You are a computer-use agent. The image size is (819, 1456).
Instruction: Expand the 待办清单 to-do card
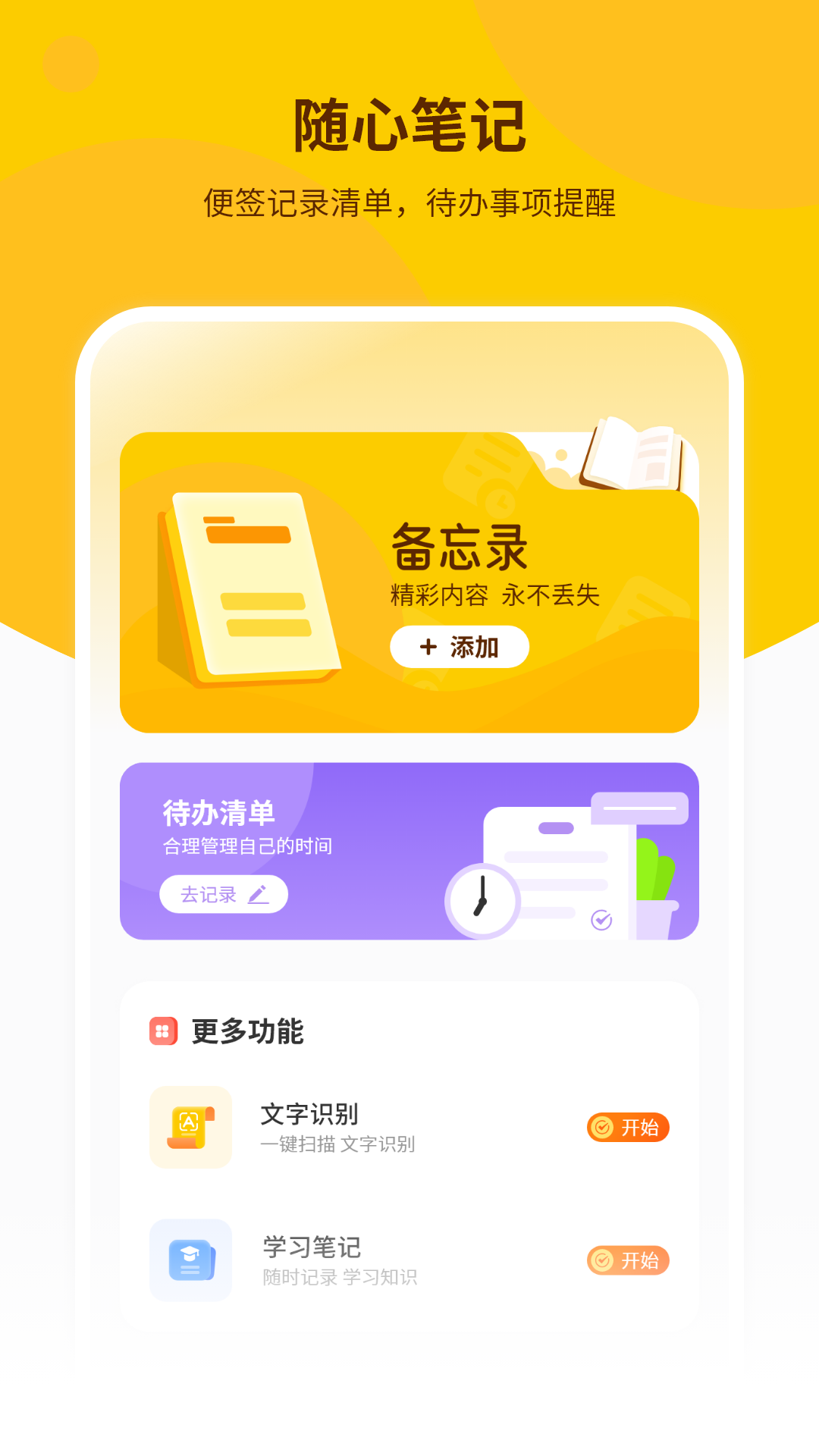click(409, 851)
